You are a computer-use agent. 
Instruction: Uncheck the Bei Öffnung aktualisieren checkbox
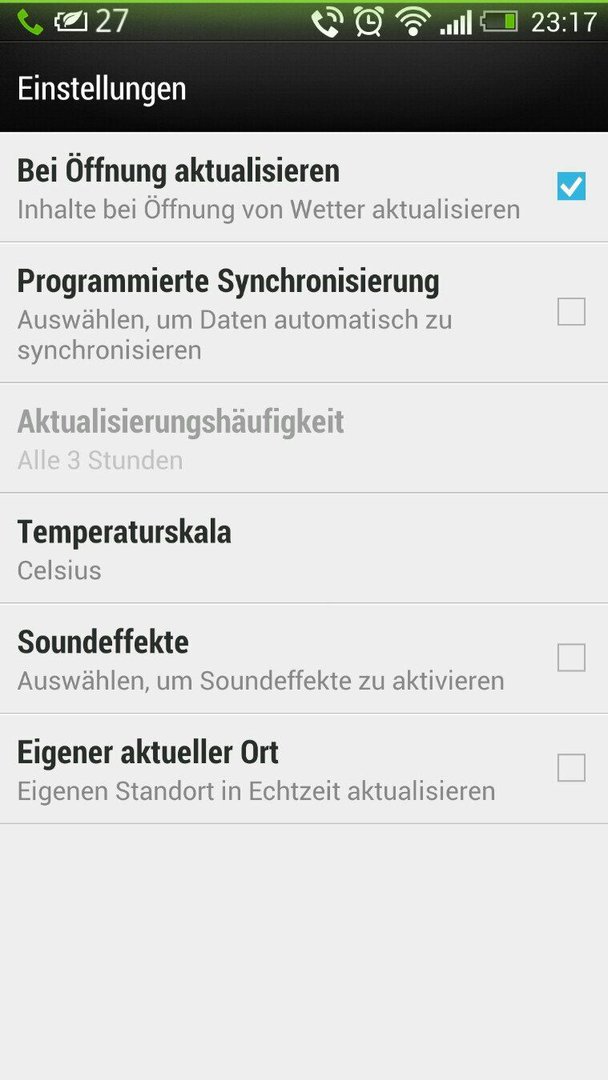[571, 187]
